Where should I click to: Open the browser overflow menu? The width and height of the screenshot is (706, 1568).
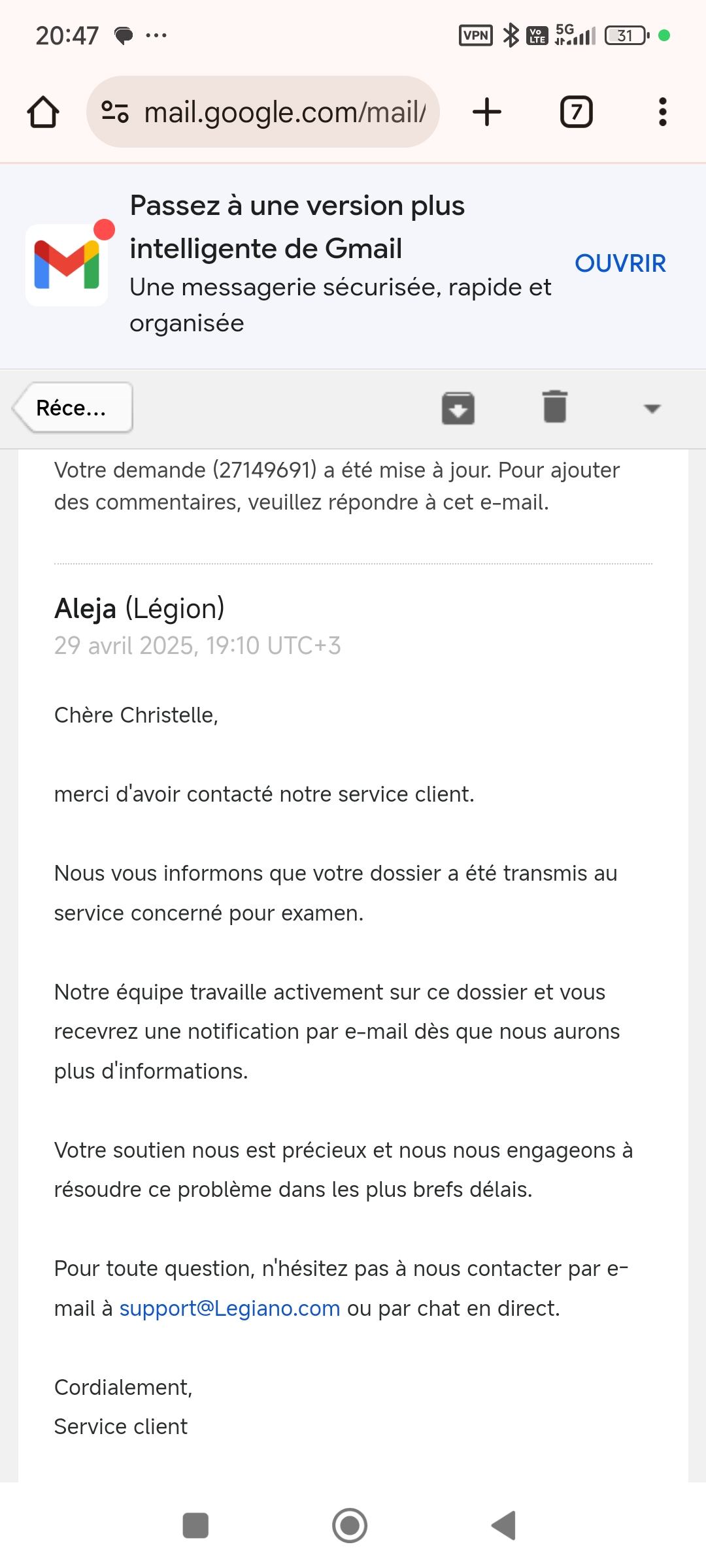[x=662, y=112]
